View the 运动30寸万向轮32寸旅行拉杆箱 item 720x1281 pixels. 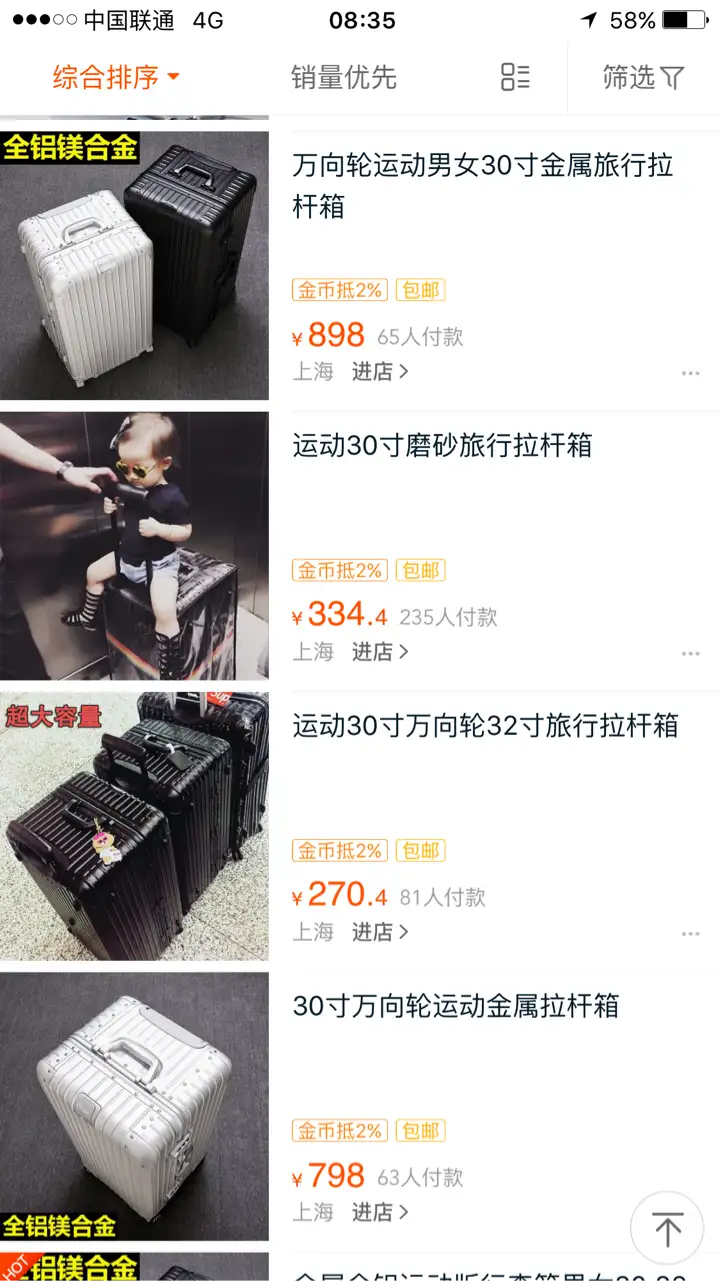(485, 726)
